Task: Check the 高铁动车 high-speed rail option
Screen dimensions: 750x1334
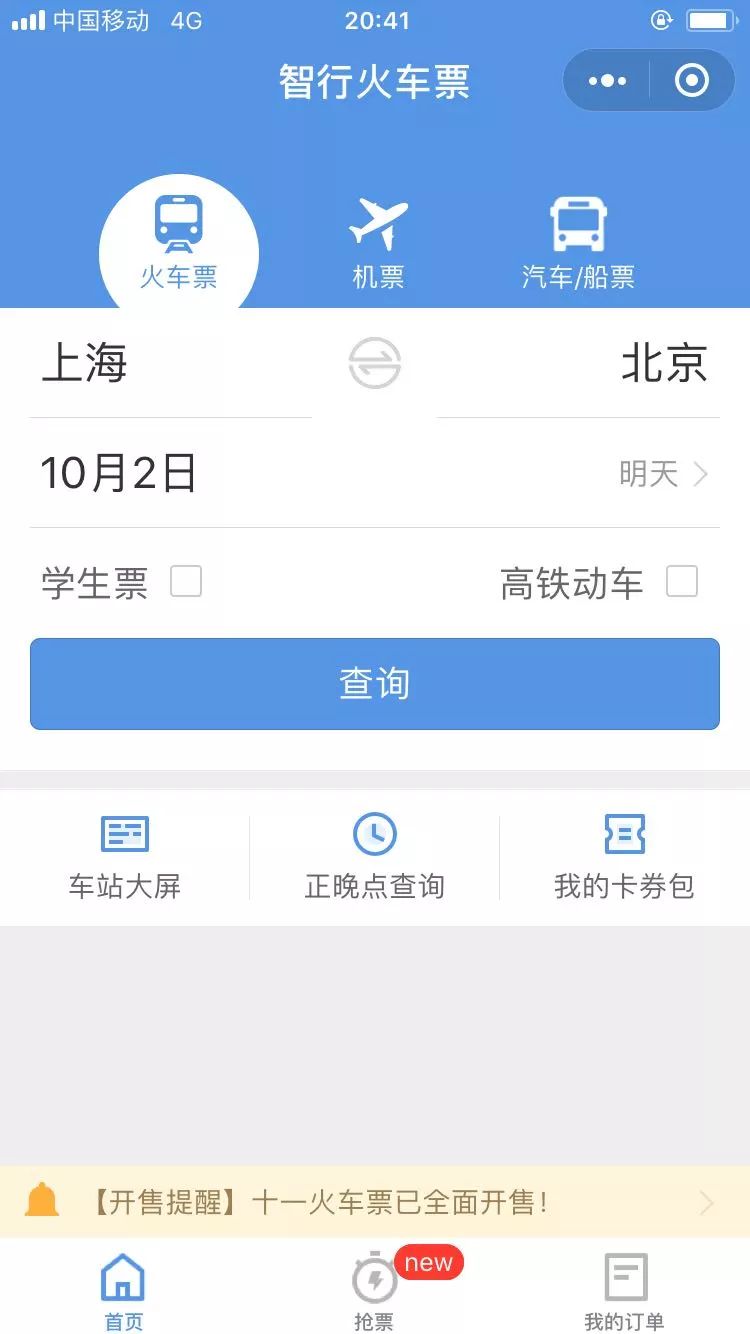Action: click(683, 581)
